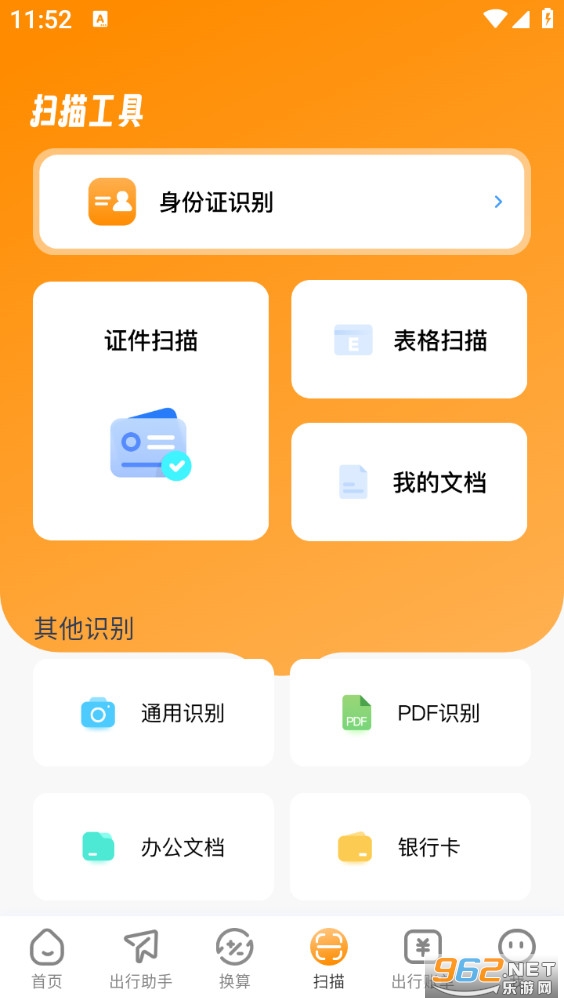Switch to the 出行助手 tab
Viewport: 564px width, 1004px height.
(141, 959)
